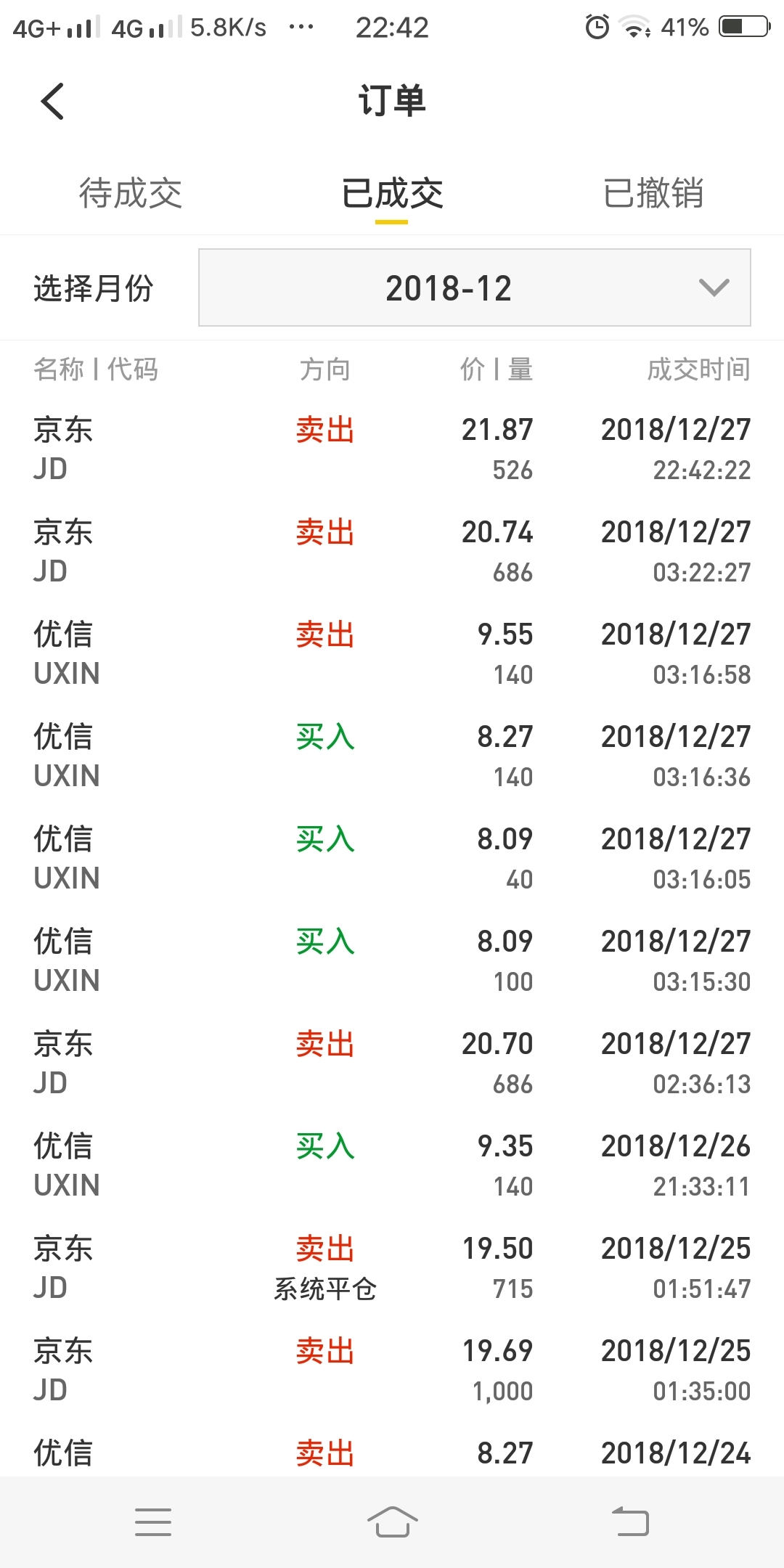Open the UXIN sell order at 03:16:58
Viewport: 784px width, 1568px height.
392,653
